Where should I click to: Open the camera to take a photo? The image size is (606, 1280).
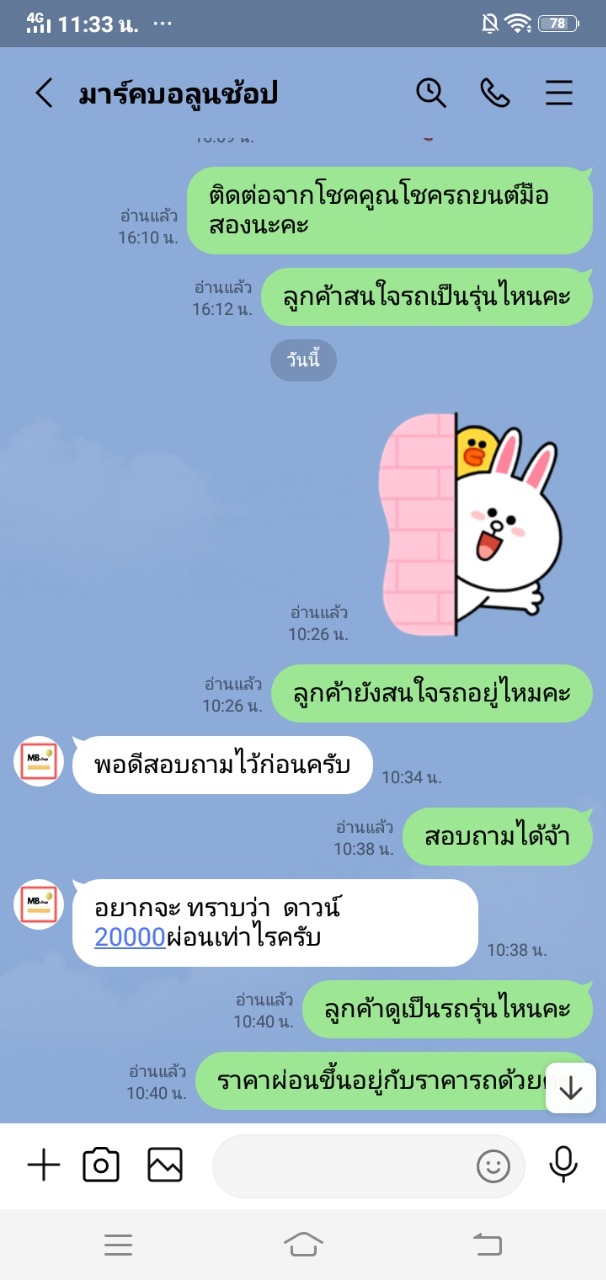pos(101,1165)
